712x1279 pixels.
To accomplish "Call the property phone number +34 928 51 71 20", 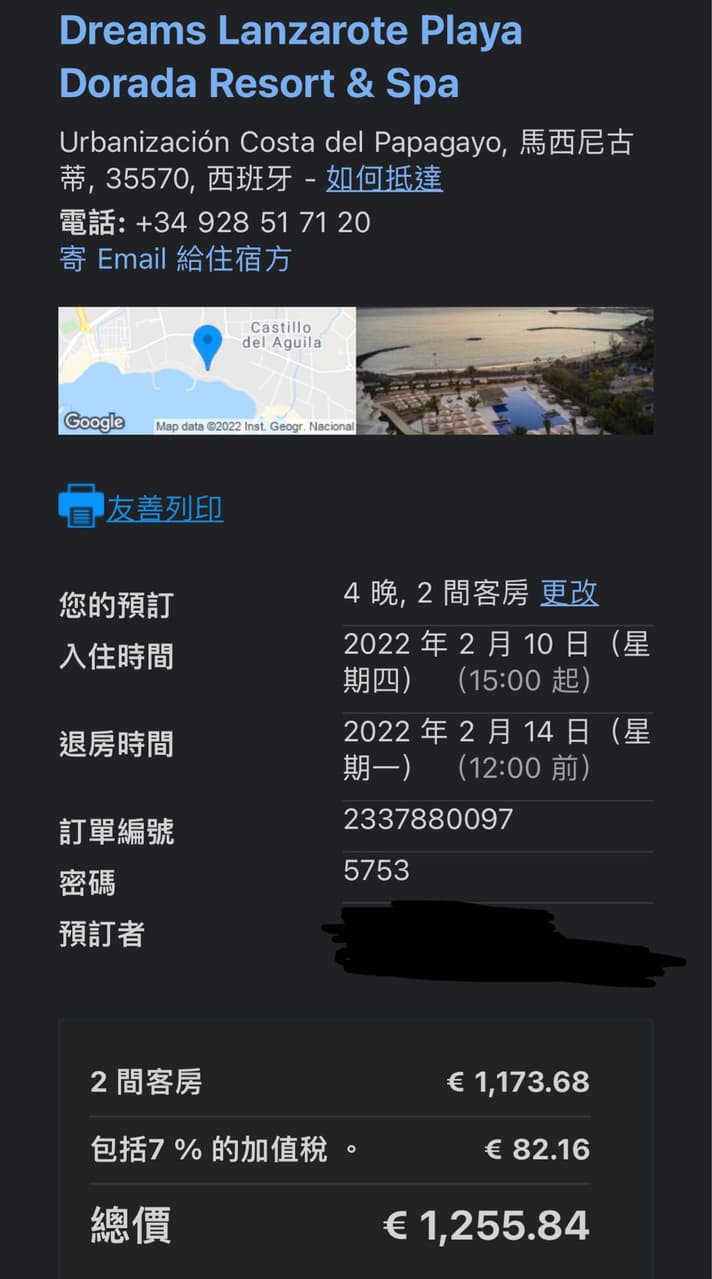I will click(253, 222).
